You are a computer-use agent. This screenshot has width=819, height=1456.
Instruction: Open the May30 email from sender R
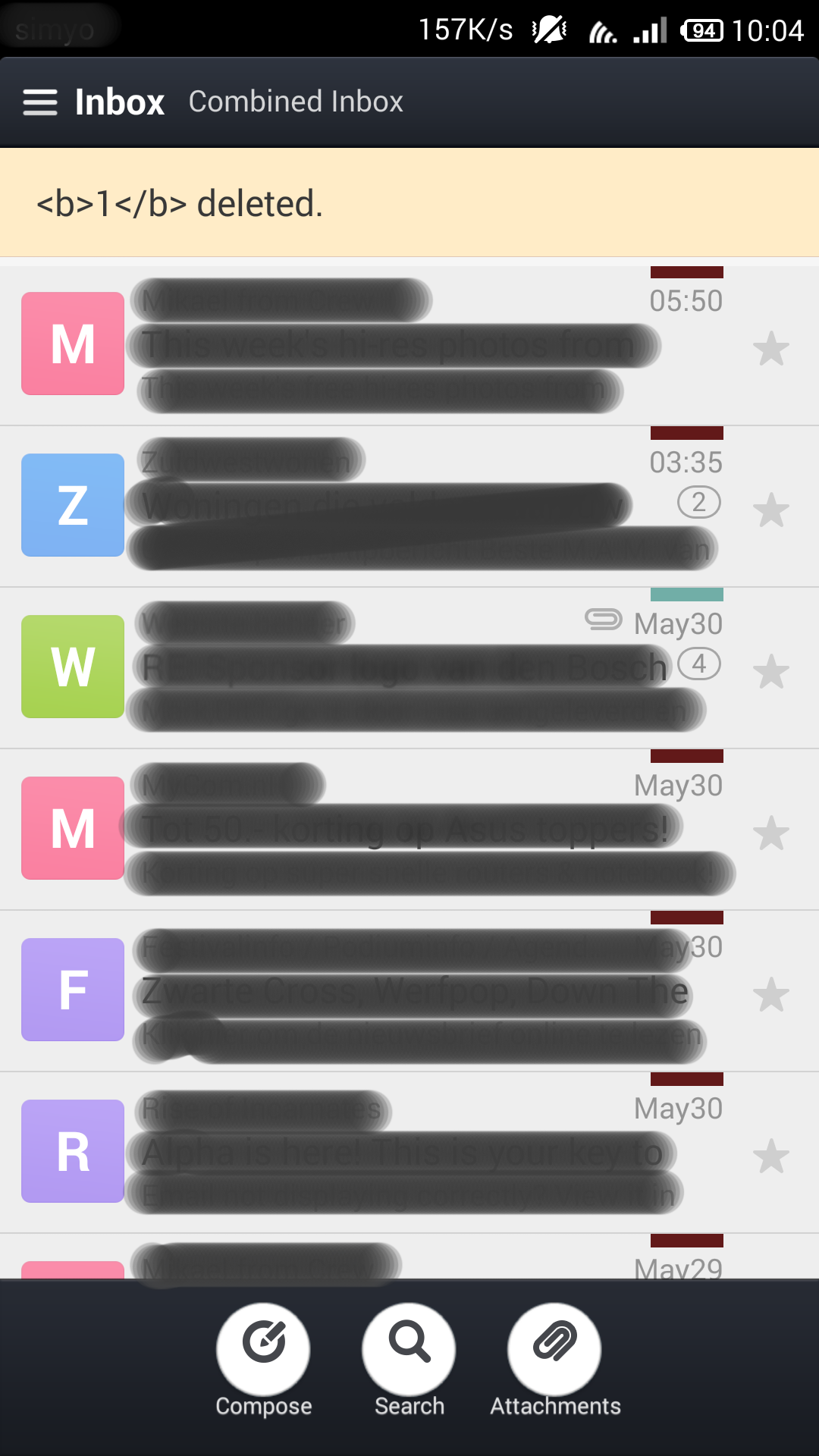[409, 1153]
